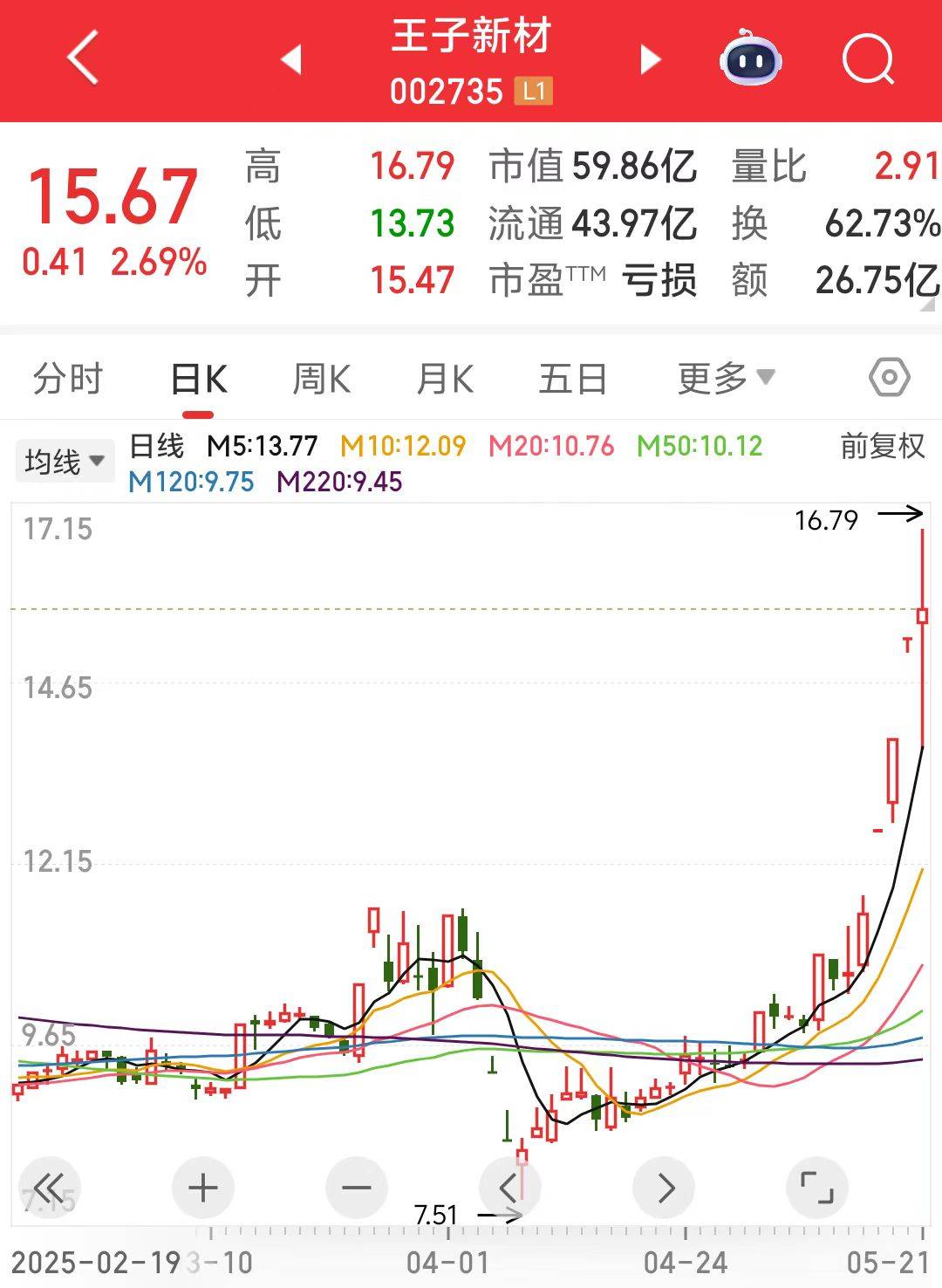Image resolution: width=942 pixels, height=1288 pixels.
Task: Change the 前复权 adjustment mode
Action: tap(882, 446)
